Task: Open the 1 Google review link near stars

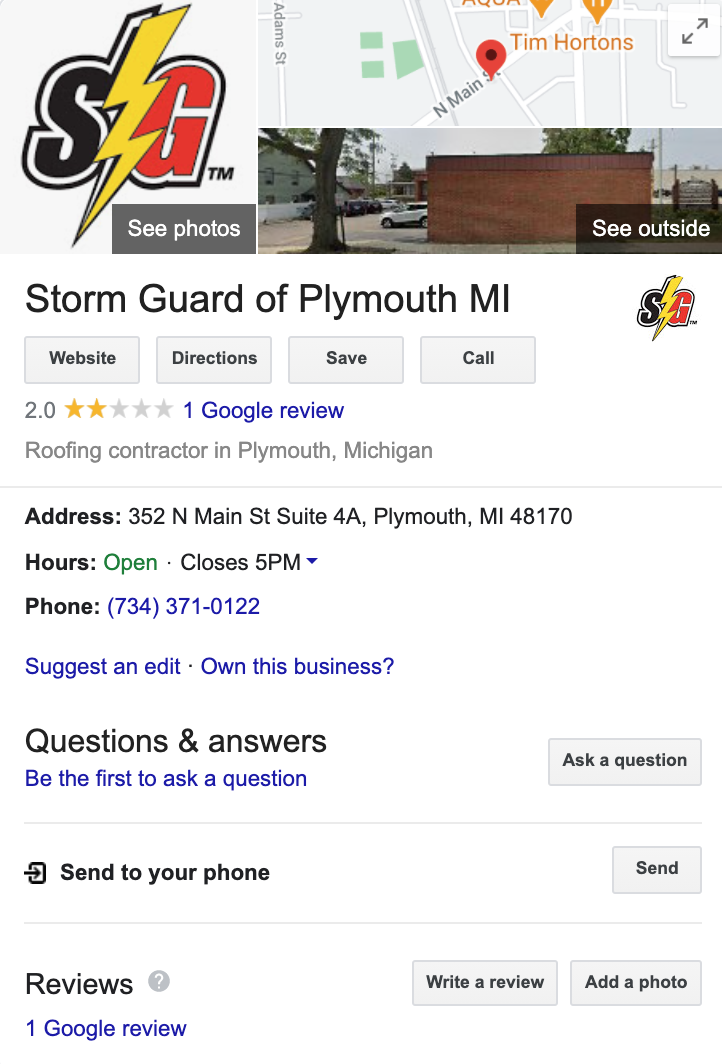Action: (263, 410)
